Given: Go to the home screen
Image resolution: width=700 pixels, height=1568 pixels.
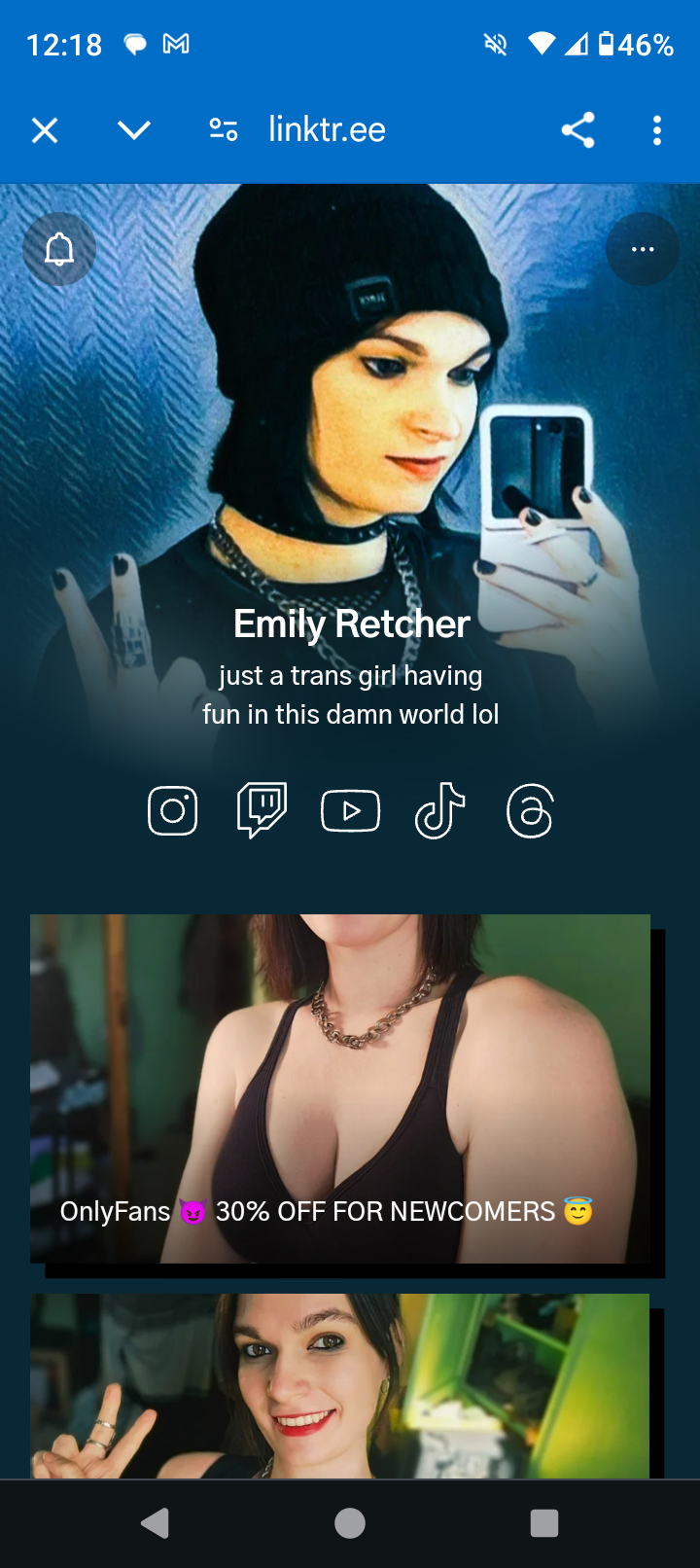Looking at the screenshot, I should (350, 1523).
